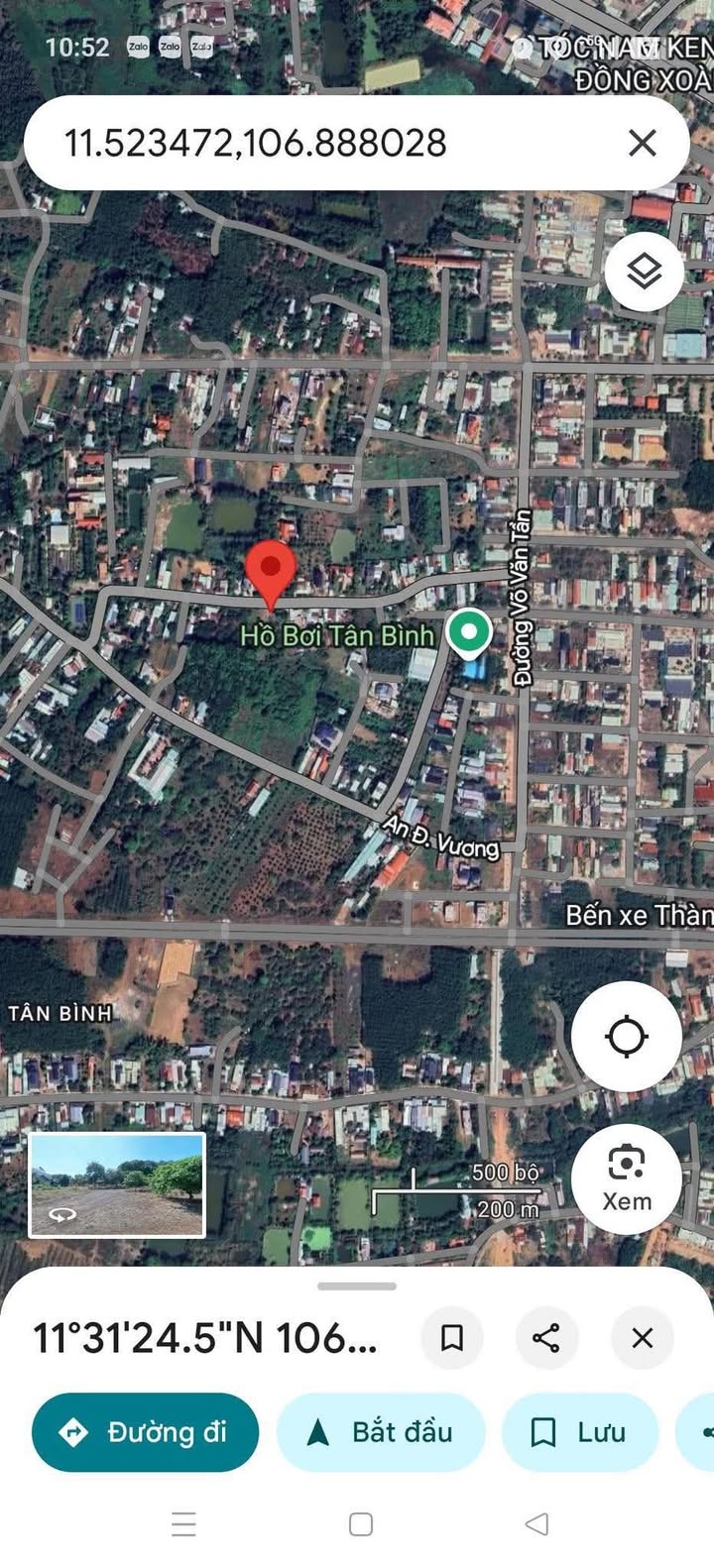Open the Xem live view button
Image resolution: width=714 pixels, height=1568 pixels.
coord(627,1178)
